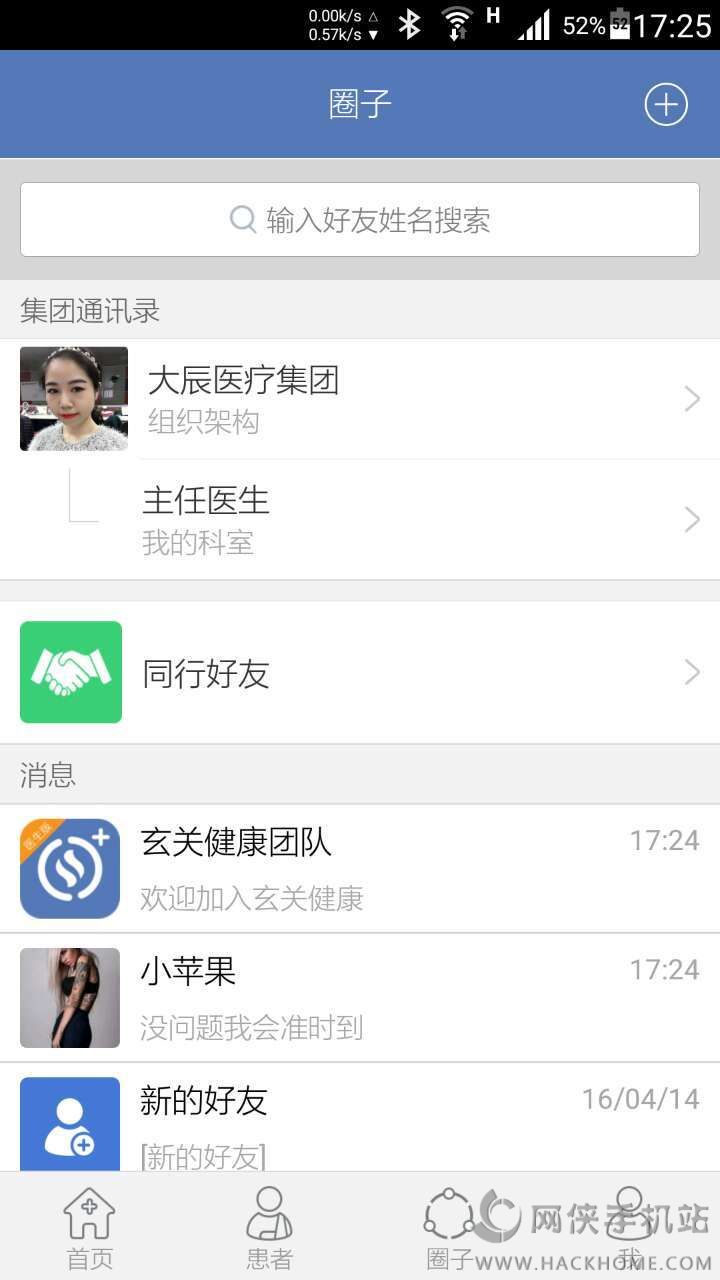Go to the 我 profile tab
Screen dimensions: 720x1280
[x=629, y=1228]
